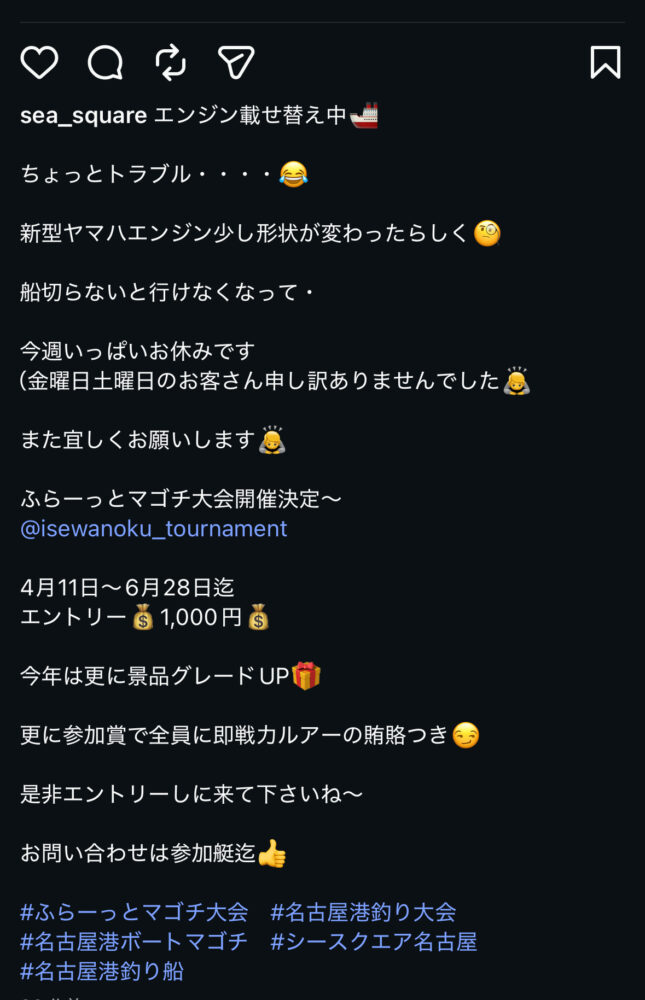Open comments on this post
Image resolution: width=645 pixels, height=1000 pixels.
105,63
